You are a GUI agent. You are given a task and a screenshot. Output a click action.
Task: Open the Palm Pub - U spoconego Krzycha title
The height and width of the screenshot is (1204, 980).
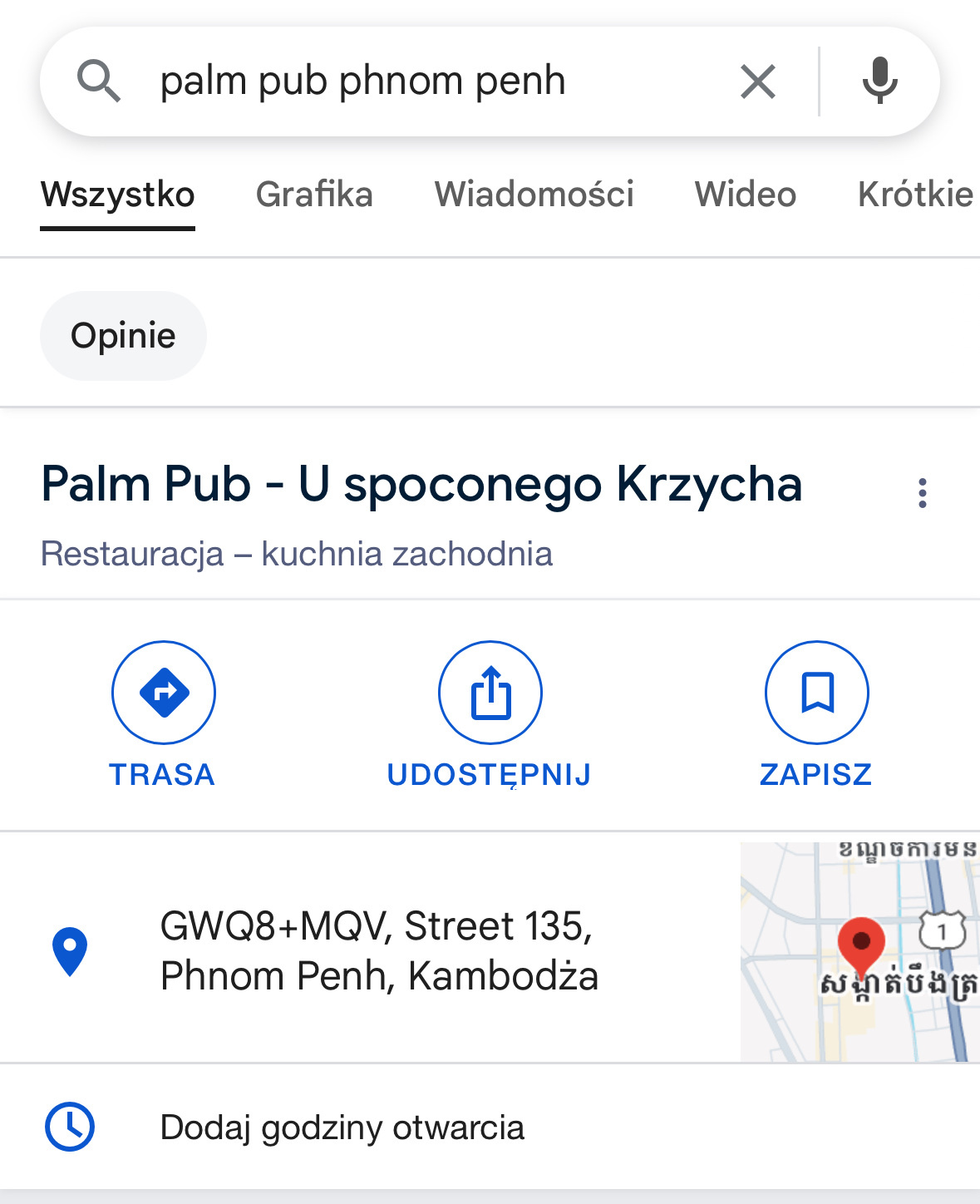[x=421, y=484]
